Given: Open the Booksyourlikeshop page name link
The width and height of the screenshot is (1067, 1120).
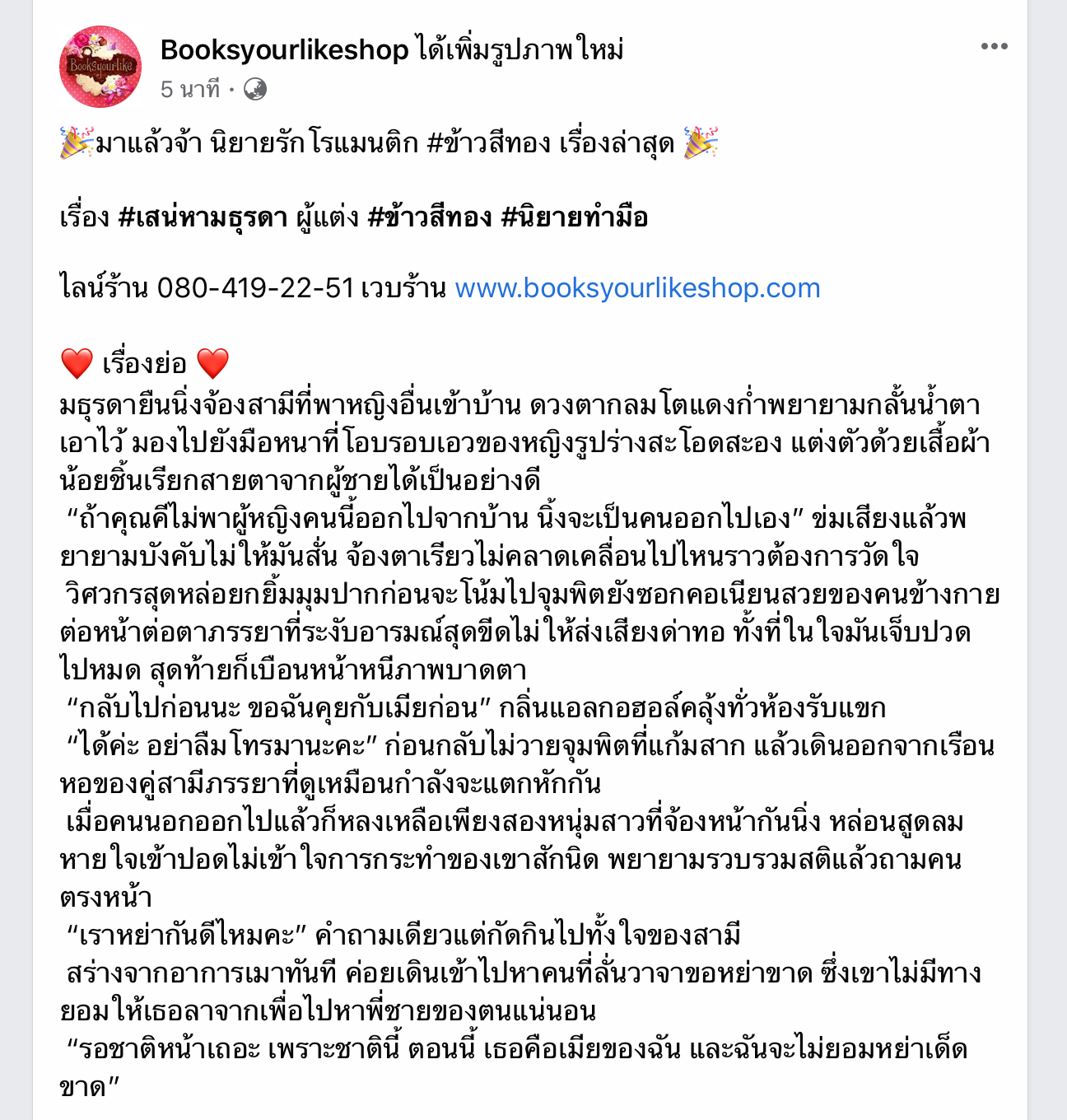Looking at the screenshot, I should pos(284,50).
